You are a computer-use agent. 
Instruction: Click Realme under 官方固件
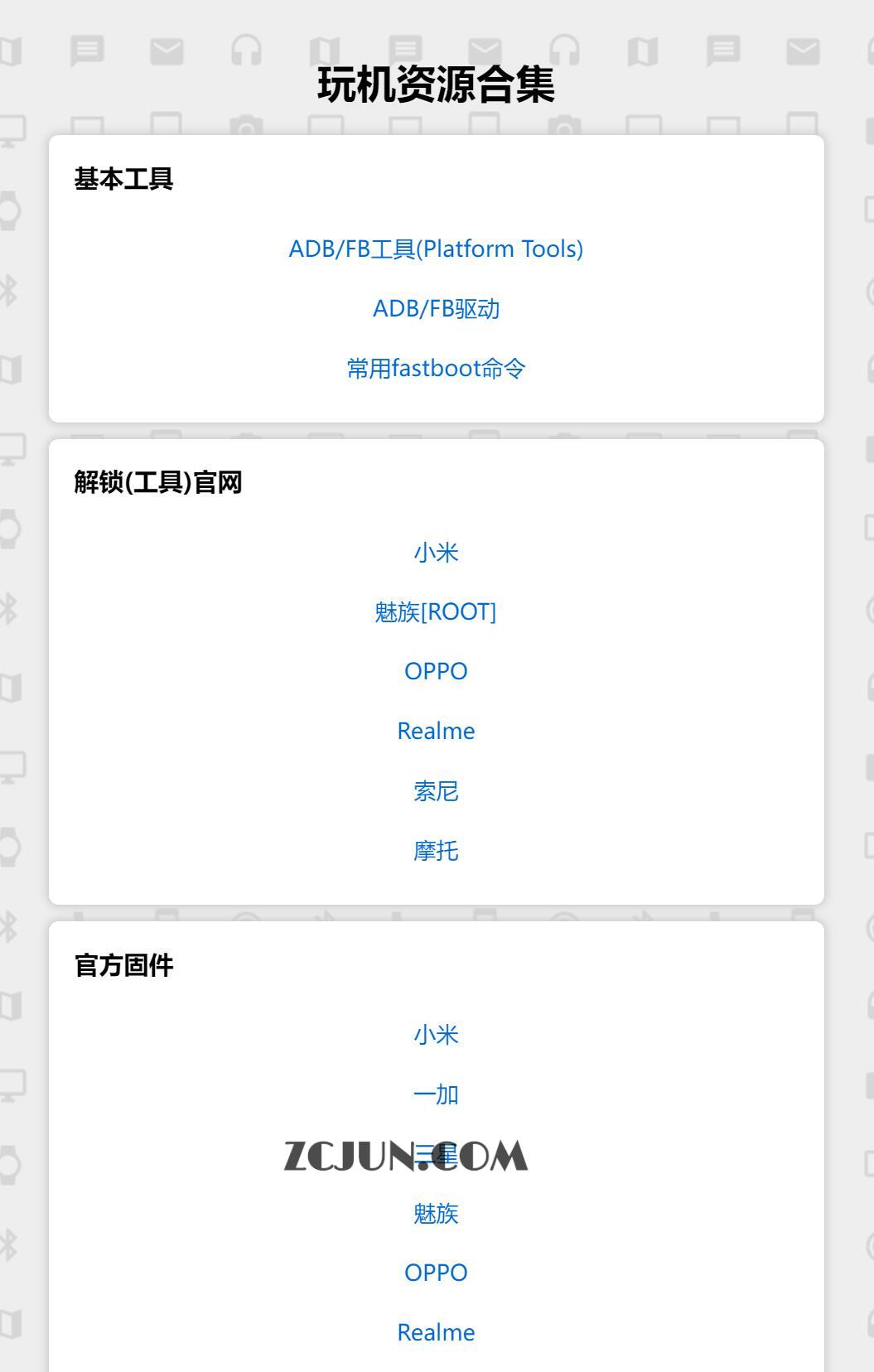pyautogui.click(x=437, y=1332)
